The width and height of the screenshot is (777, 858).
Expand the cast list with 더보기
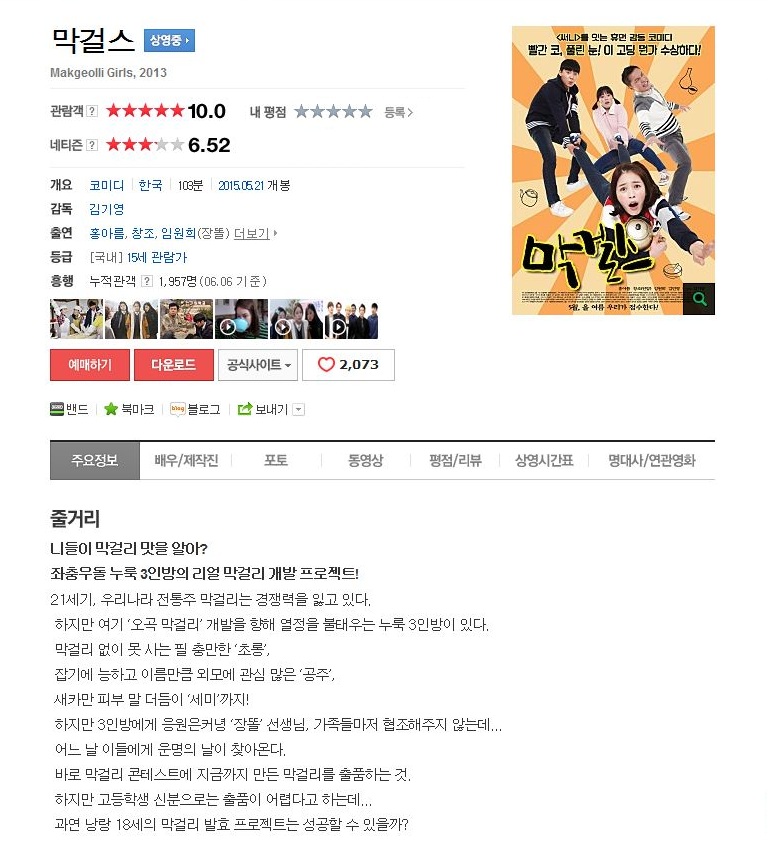[x=255, y=233]
